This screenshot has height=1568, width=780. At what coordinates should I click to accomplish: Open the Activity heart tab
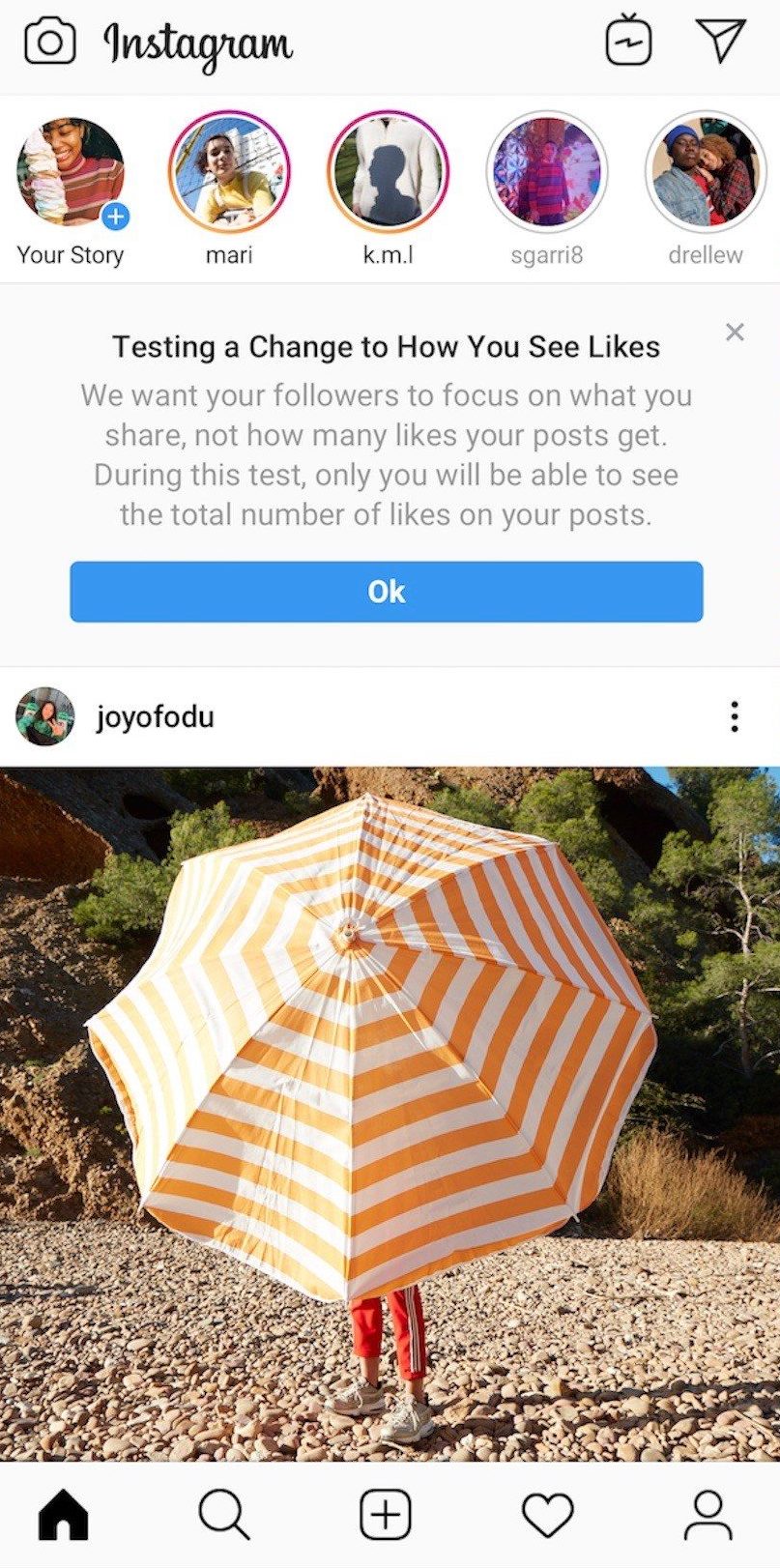[547, 1514]
